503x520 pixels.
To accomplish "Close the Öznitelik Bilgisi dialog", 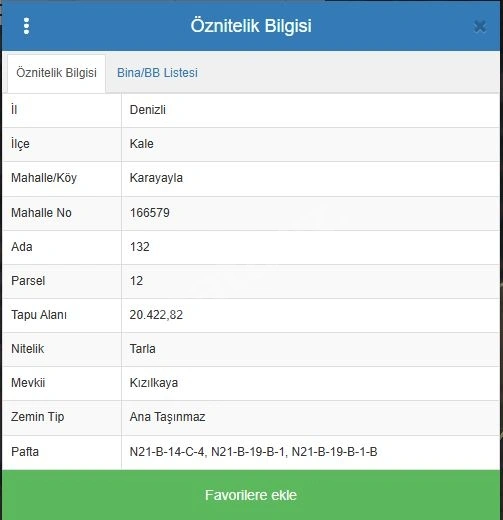I will coord(480,26).
